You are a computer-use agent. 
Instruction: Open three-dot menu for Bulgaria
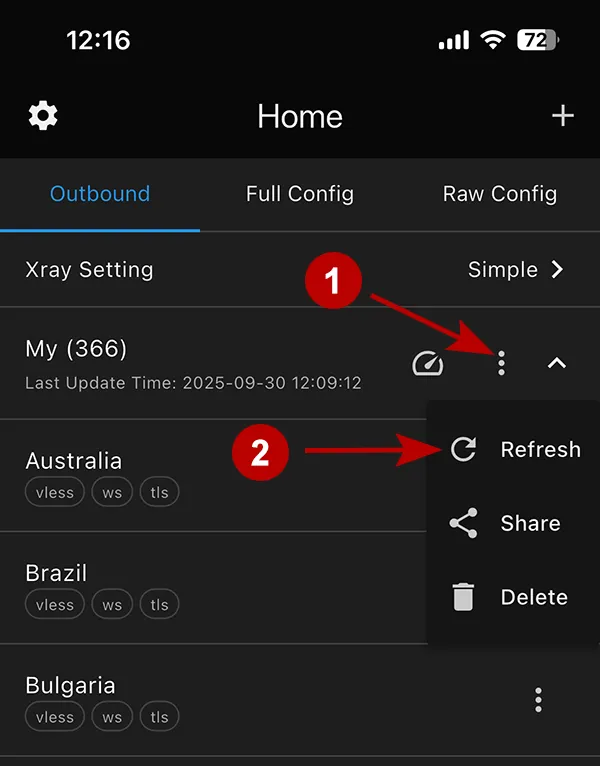pyautogui.click(x=538, y=700)
